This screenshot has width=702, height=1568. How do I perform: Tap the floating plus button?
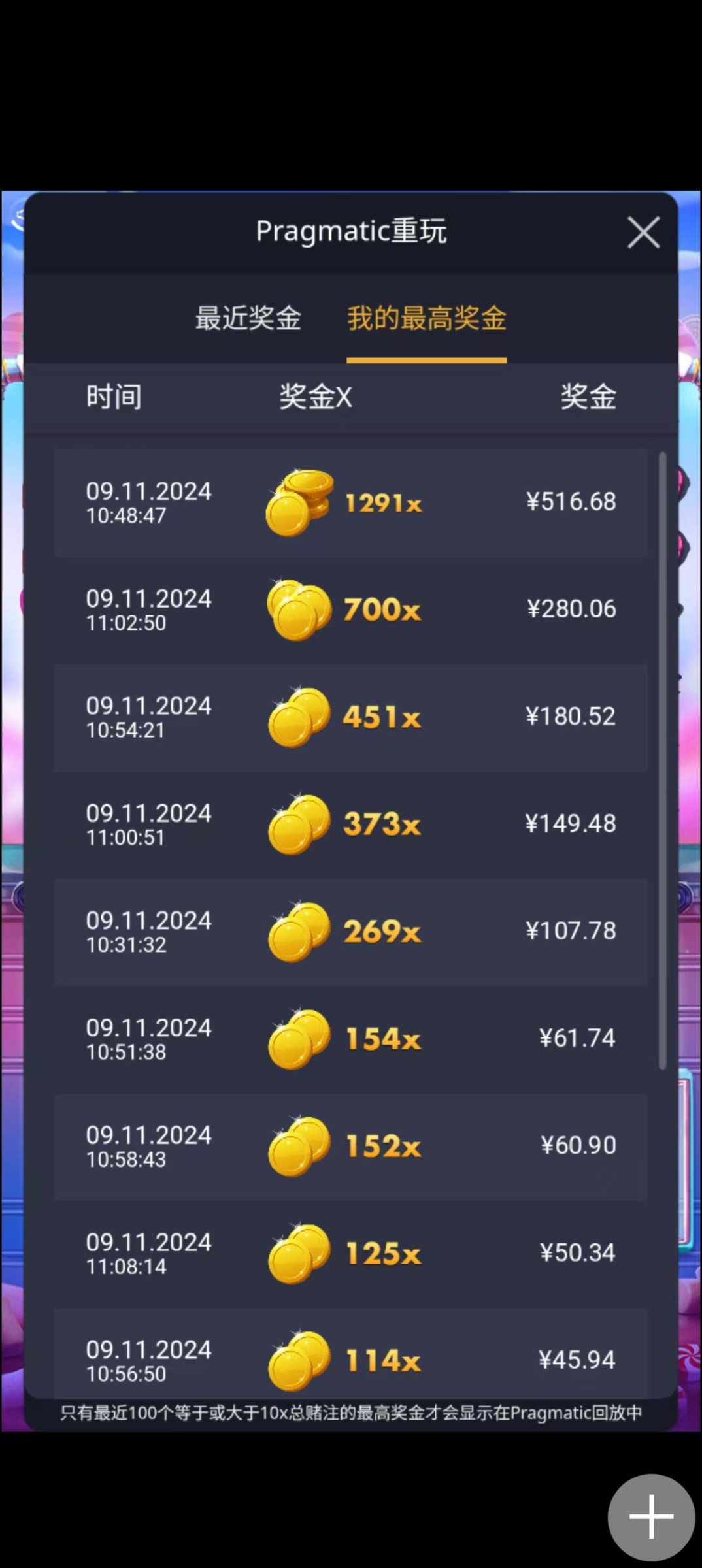pyautogui.click(x=650, y=1516)
